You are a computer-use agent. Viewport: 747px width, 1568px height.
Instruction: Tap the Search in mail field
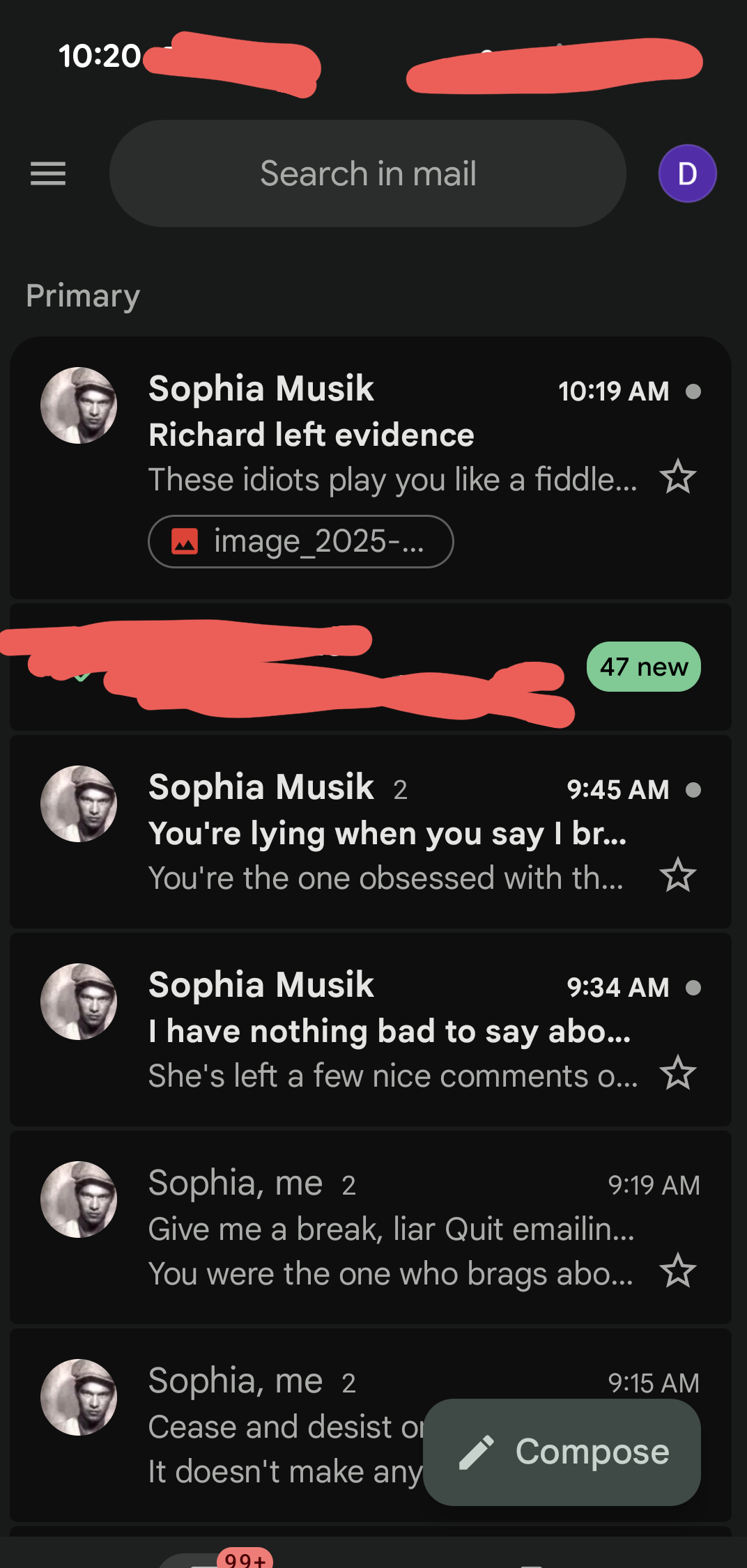pos(367,173)
